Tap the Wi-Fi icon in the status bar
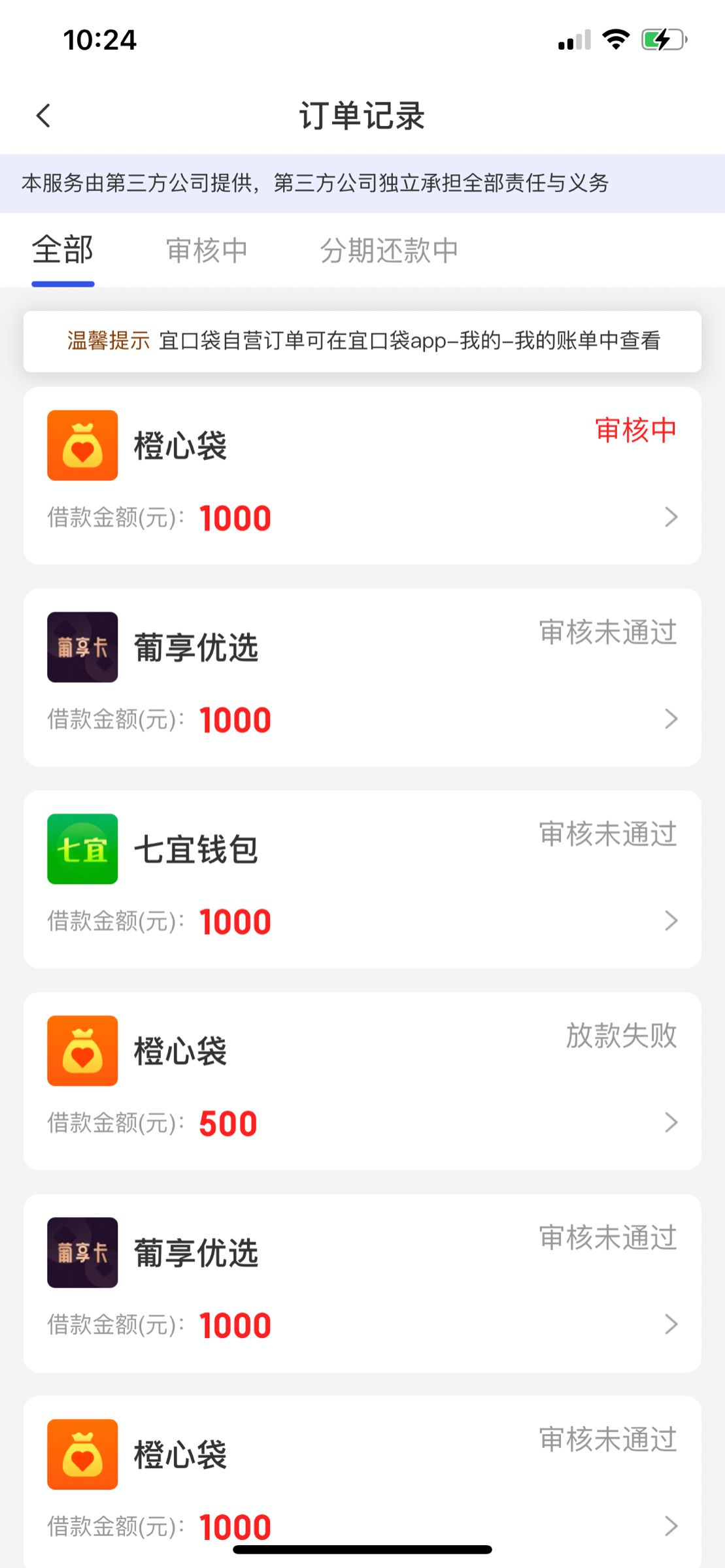 [615, 39]
